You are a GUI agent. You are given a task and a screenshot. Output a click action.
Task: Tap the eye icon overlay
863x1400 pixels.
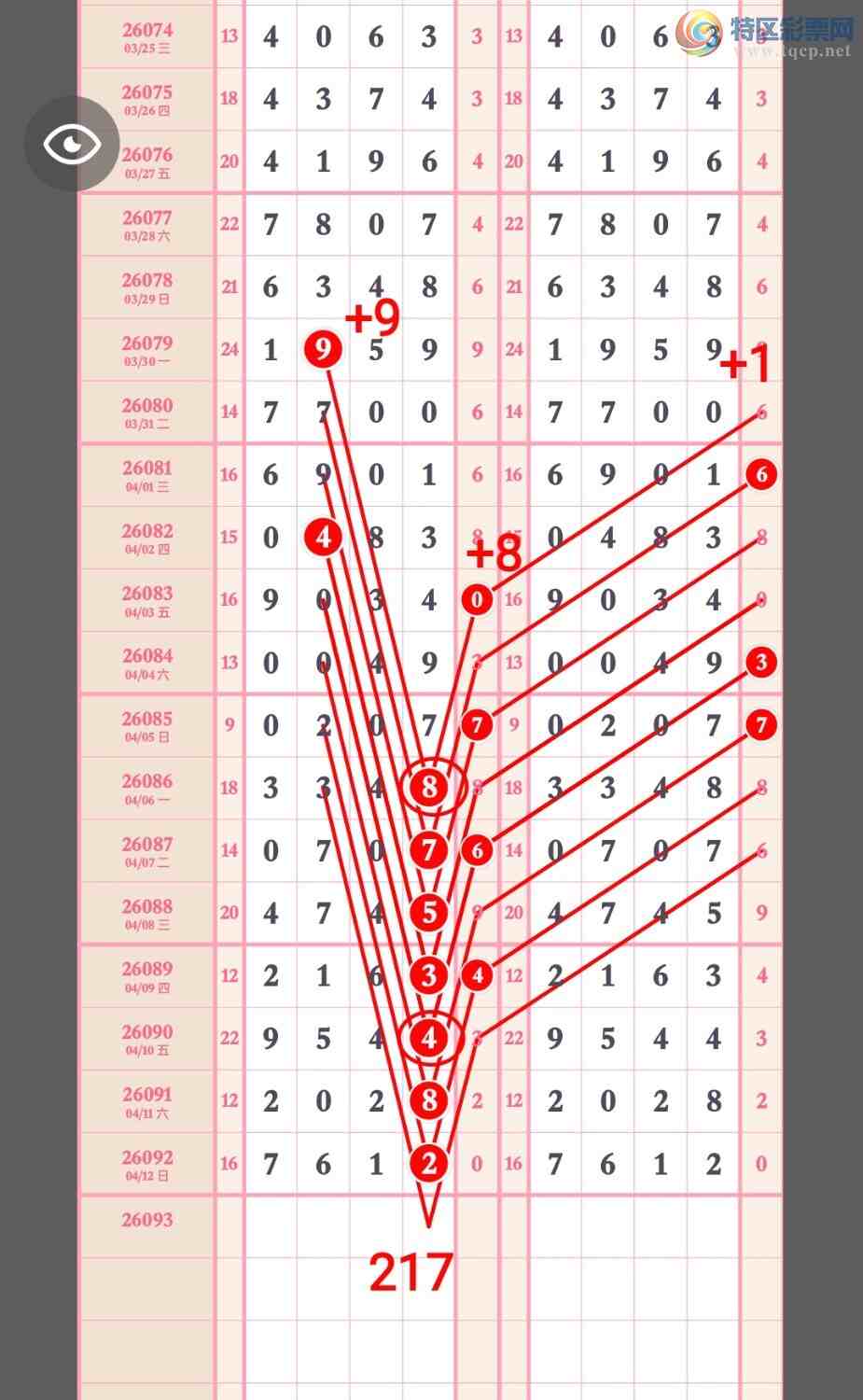coord(72,144)
